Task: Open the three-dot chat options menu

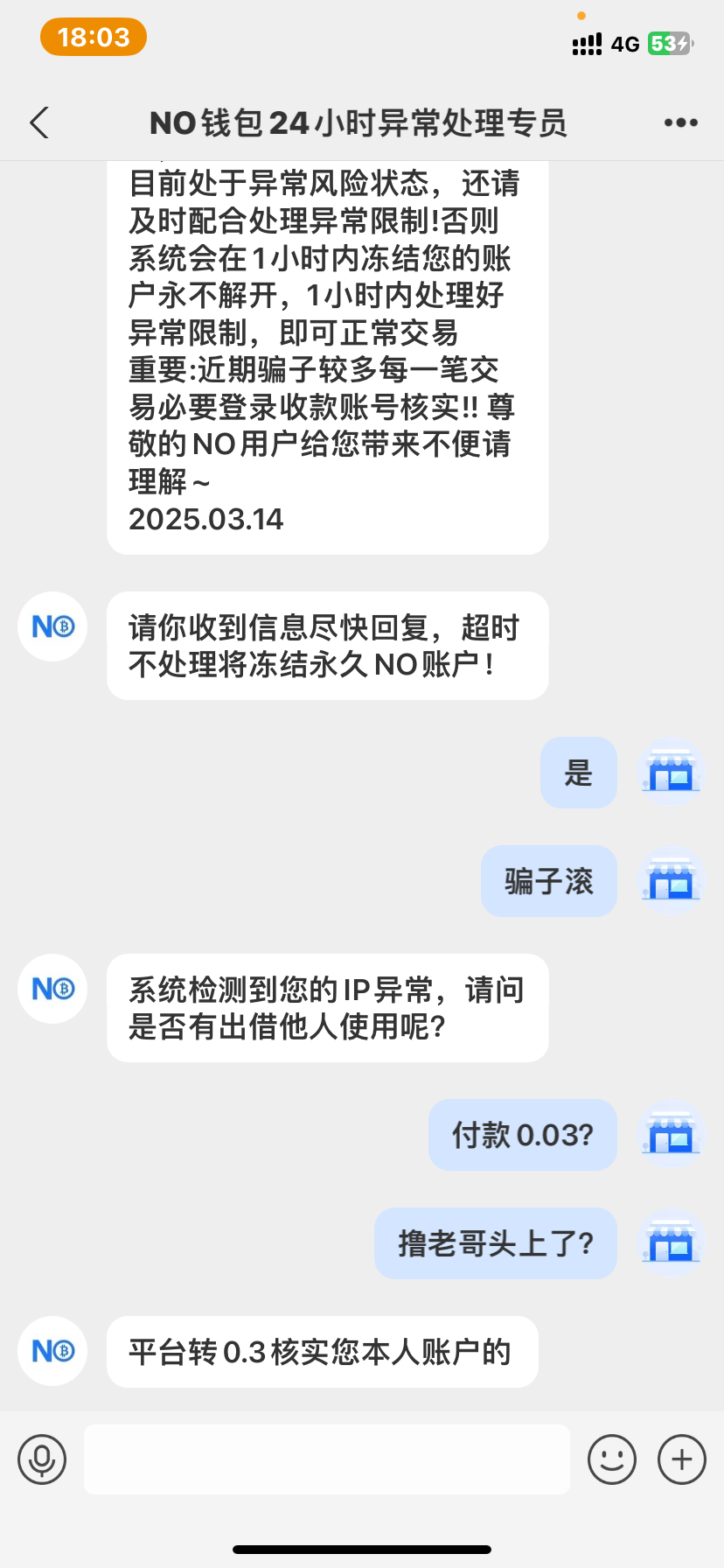Action: (x=680, y=122)
